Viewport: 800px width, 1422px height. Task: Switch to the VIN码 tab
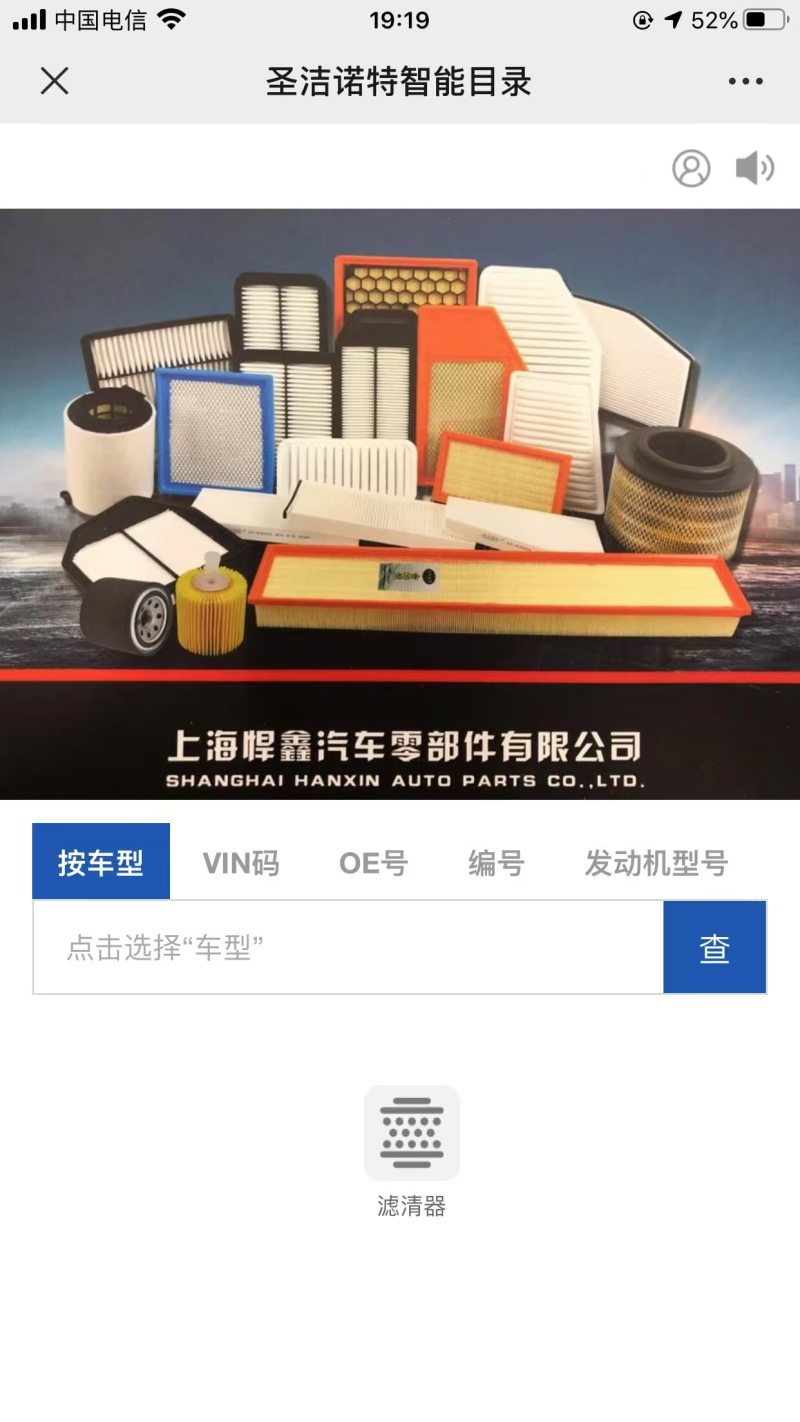pyautogui.click(x=241, y=862)
